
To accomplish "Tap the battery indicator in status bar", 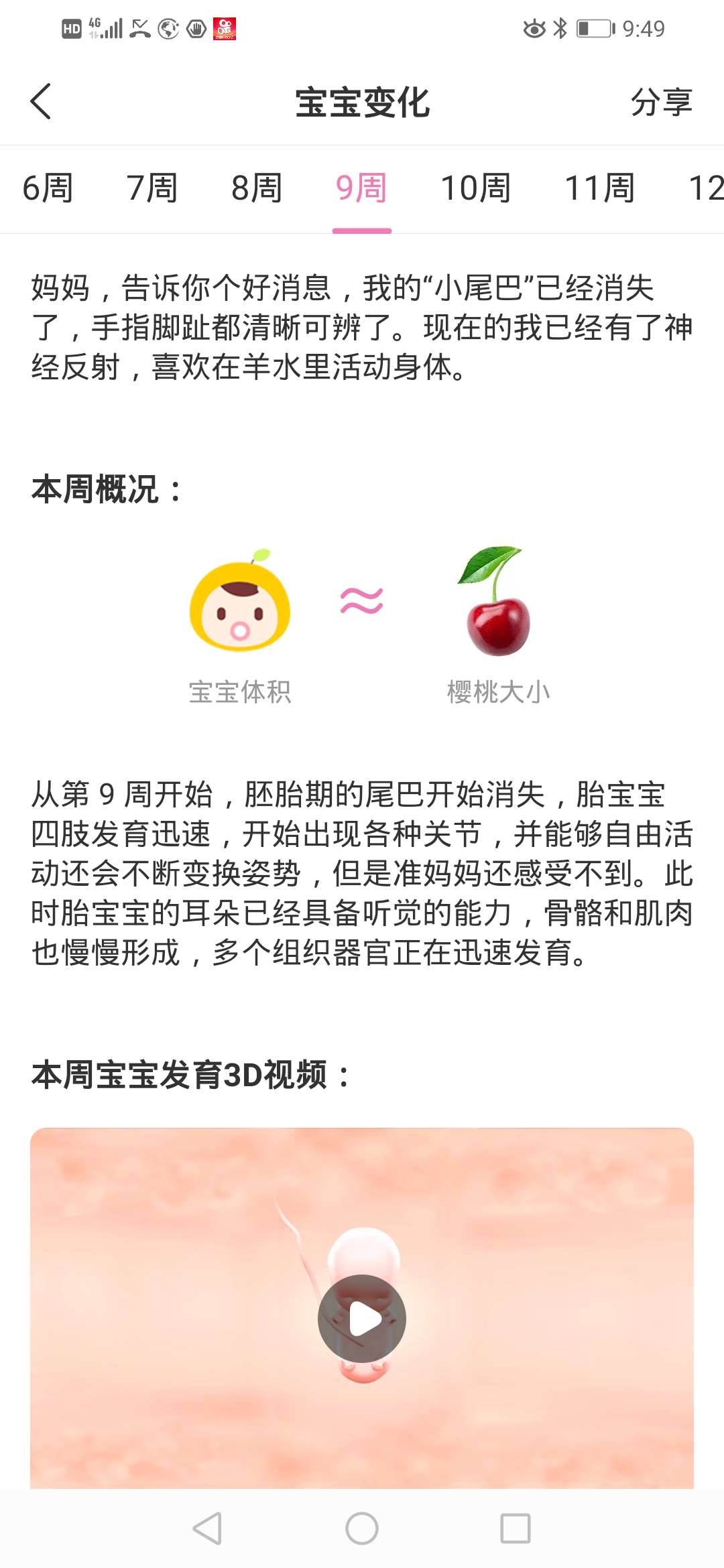I will [593, 27].
